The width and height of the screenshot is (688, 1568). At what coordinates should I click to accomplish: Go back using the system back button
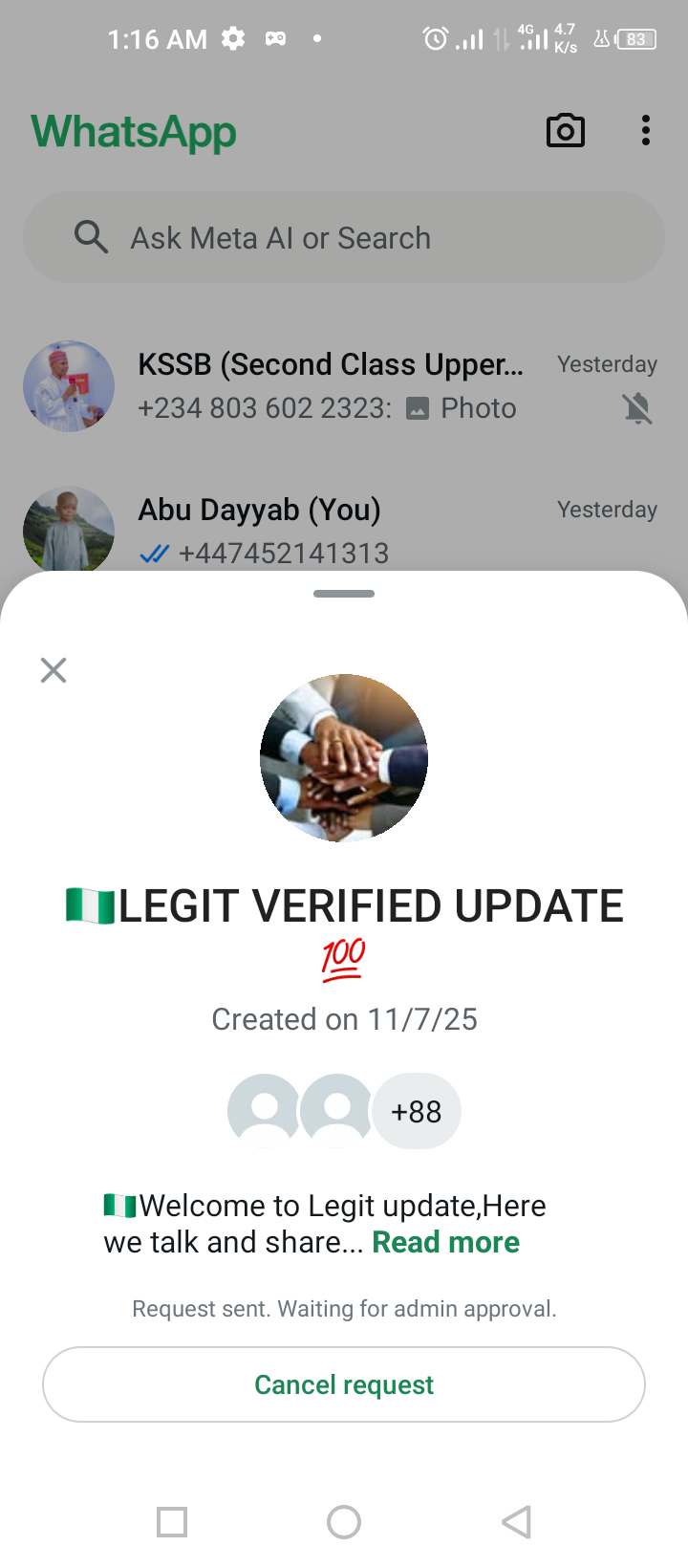(516, 1521)
